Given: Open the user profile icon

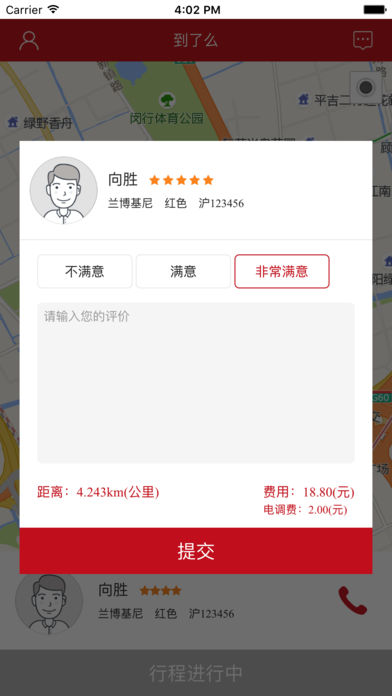Looking at the screenshot, I should point(29,41).
